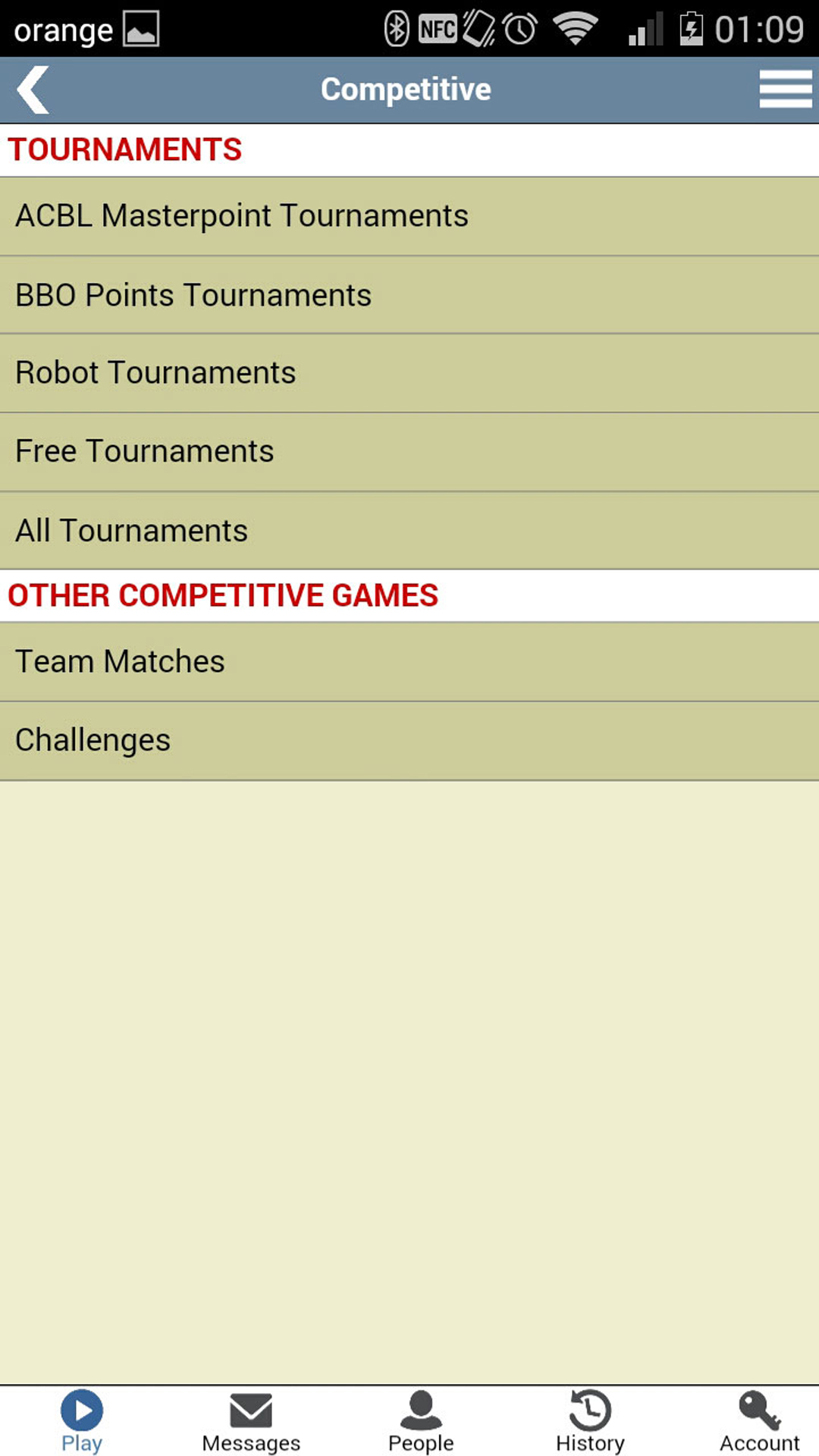
Task: Open the People tab
Action: 421,1421
